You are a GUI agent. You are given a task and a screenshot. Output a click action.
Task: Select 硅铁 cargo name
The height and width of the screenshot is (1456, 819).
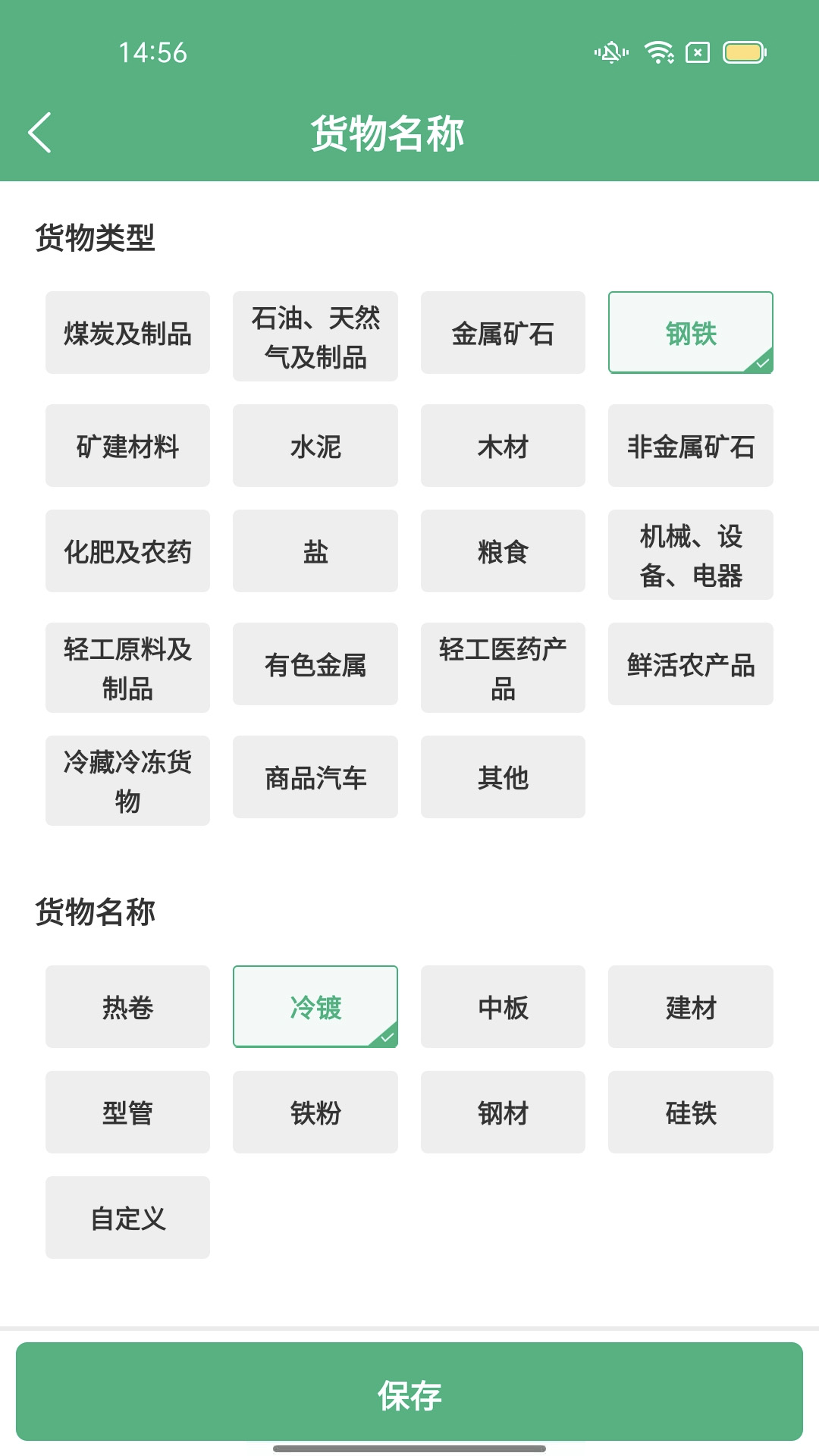pyautogui.click(x=691, y=1112)
